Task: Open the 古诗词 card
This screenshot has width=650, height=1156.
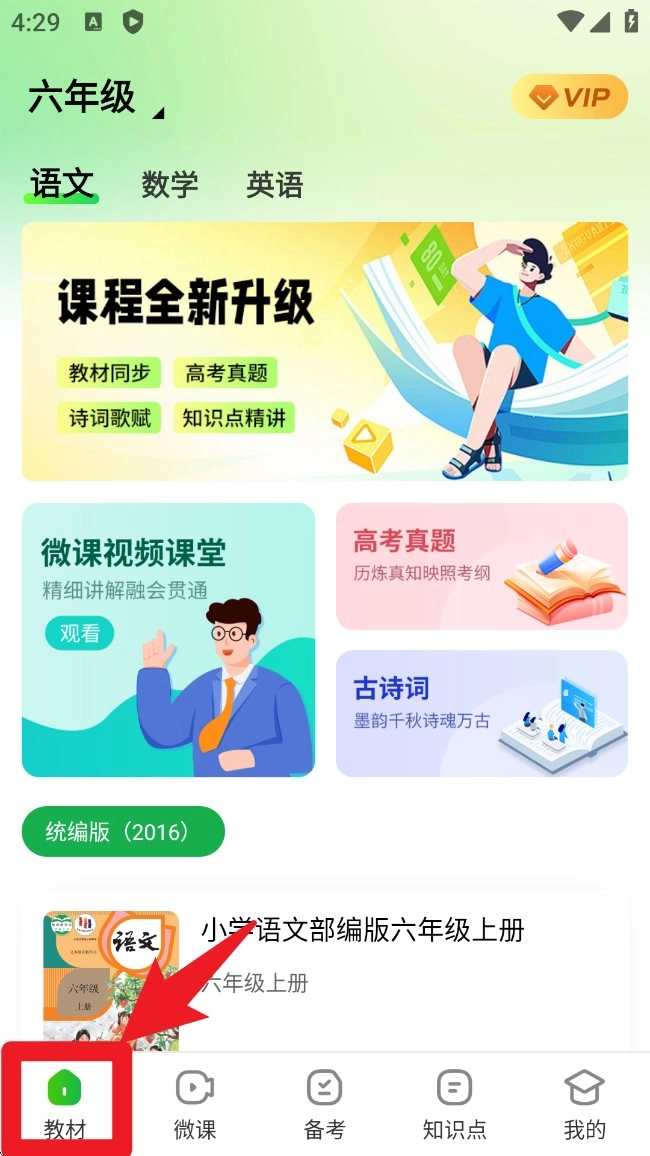Action: tap(481, 713)
